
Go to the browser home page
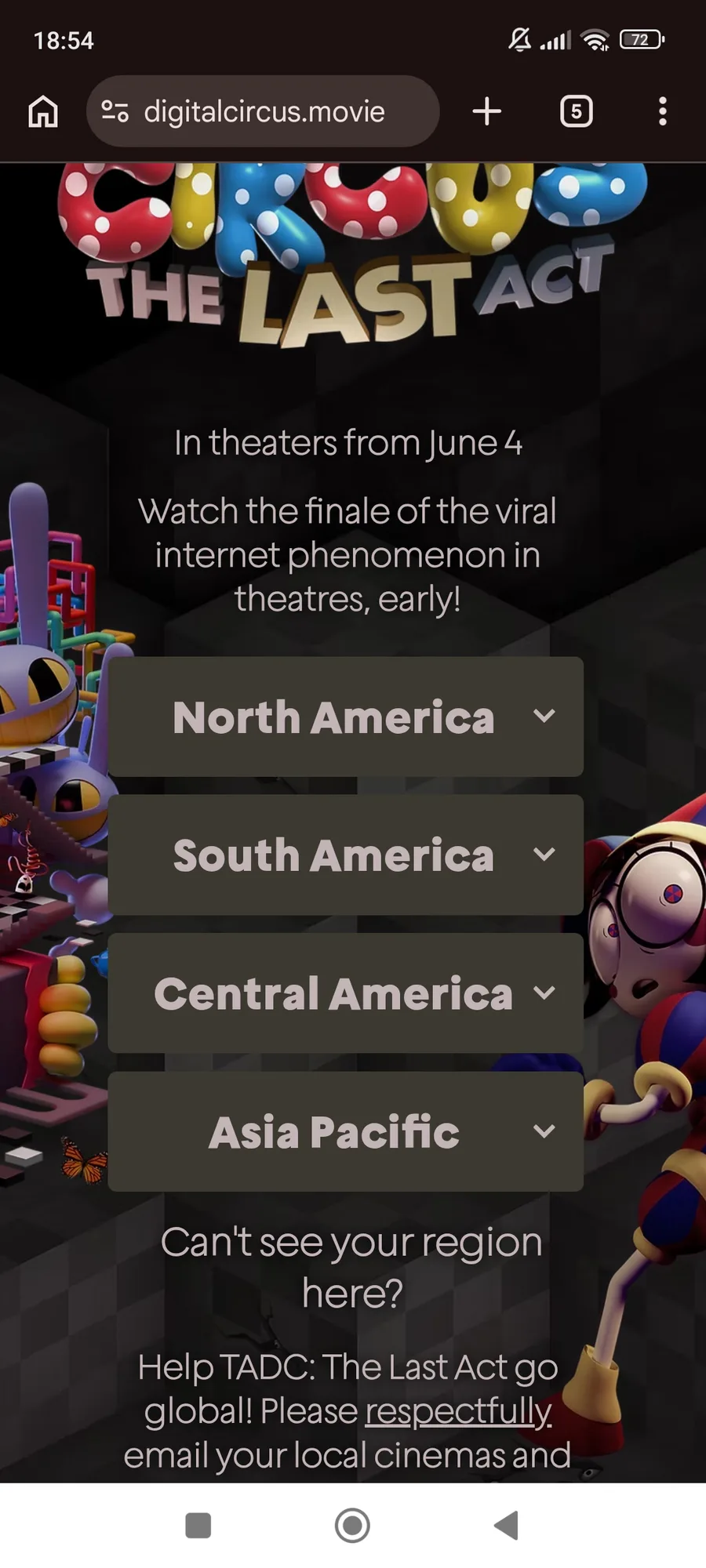(43, 111)
